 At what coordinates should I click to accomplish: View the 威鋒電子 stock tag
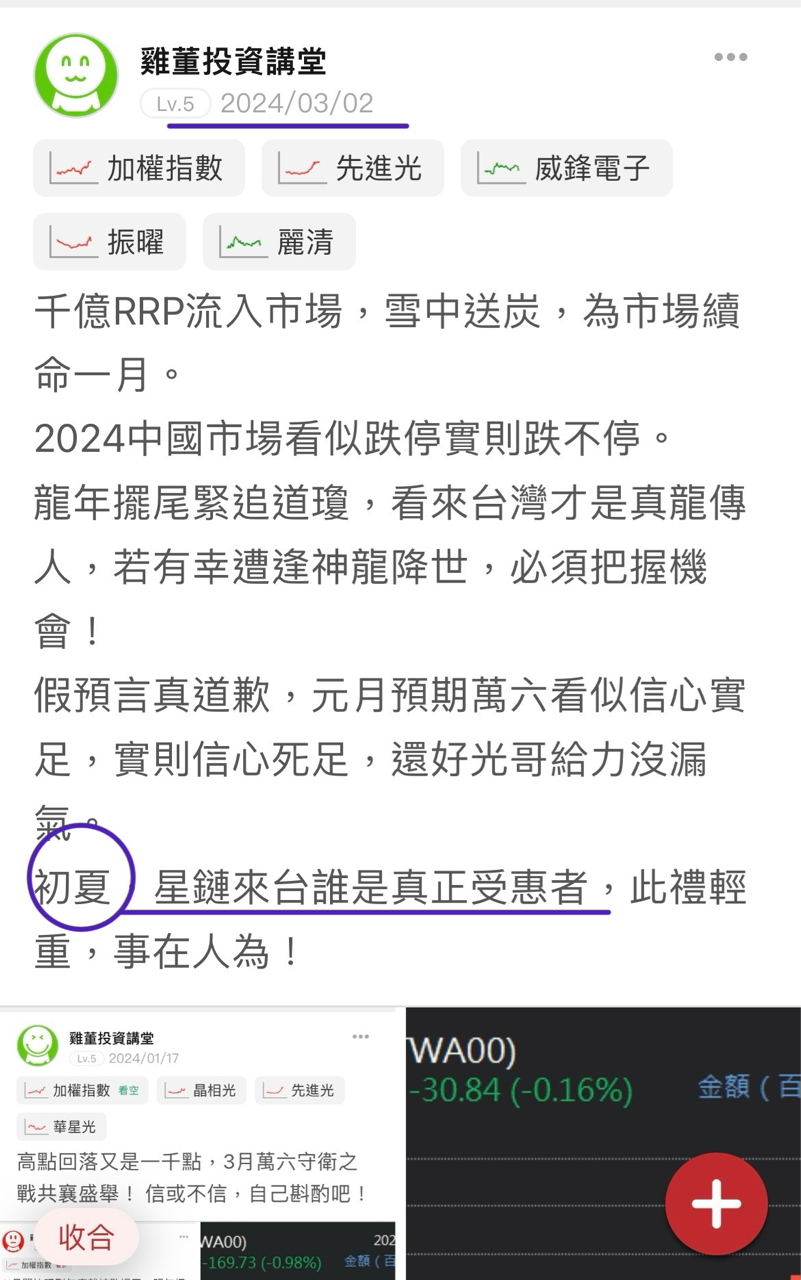(566, 168)
